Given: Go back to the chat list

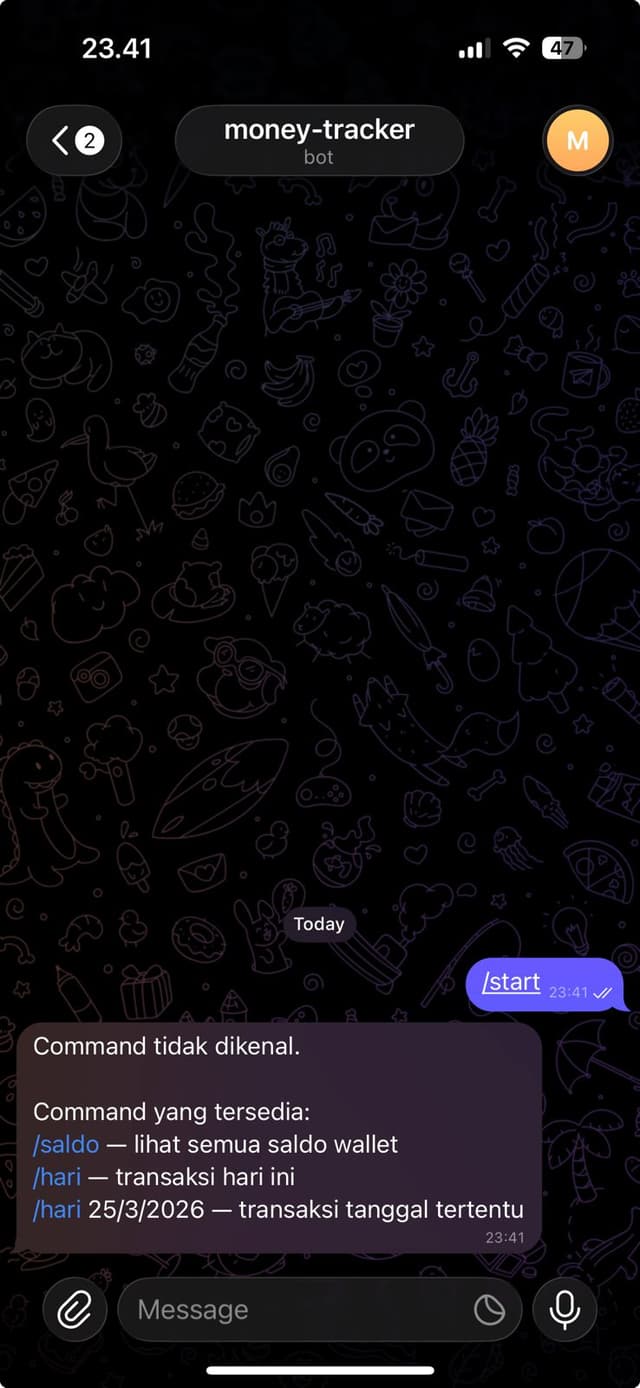Looking at the screenshot, I should [74, 141].
